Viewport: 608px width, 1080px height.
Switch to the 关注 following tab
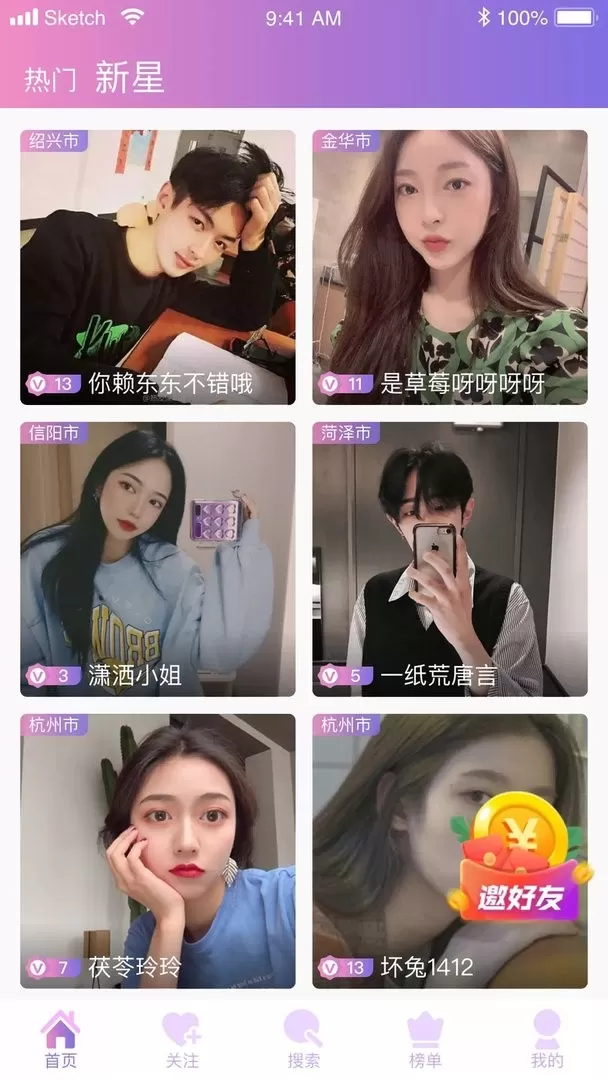[182, 1040]
